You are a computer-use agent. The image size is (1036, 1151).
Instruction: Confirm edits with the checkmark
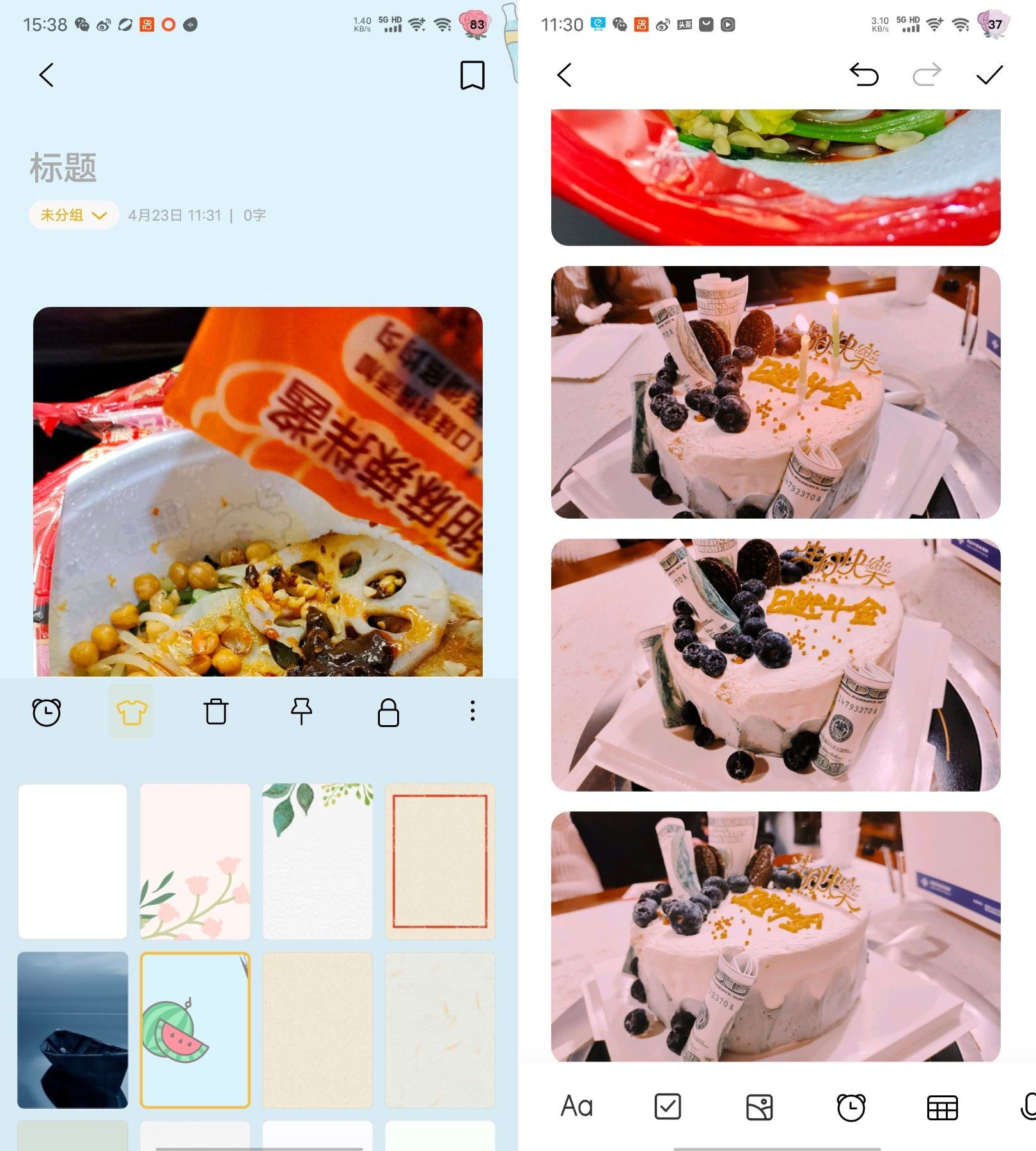[989, 75]
